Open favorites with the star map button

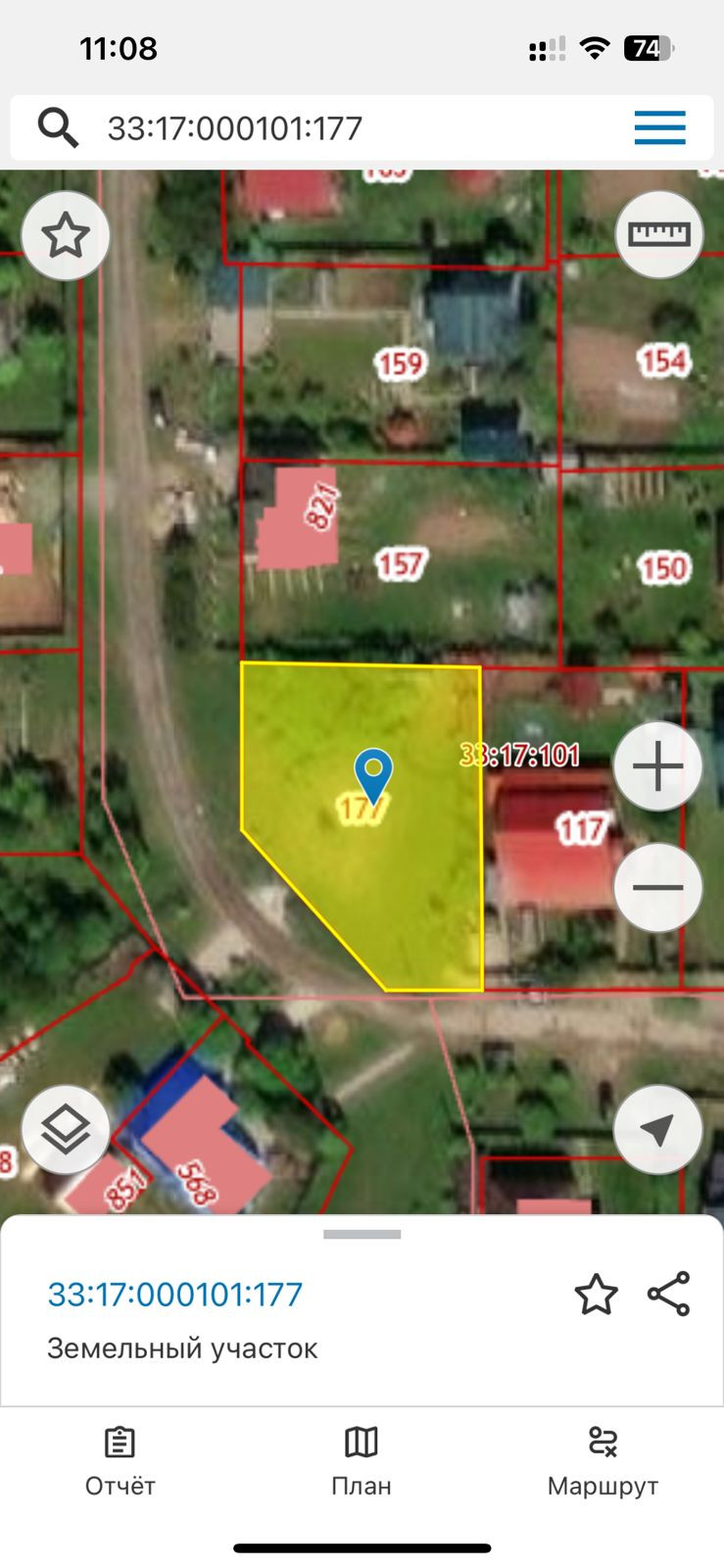click(66, 236)
